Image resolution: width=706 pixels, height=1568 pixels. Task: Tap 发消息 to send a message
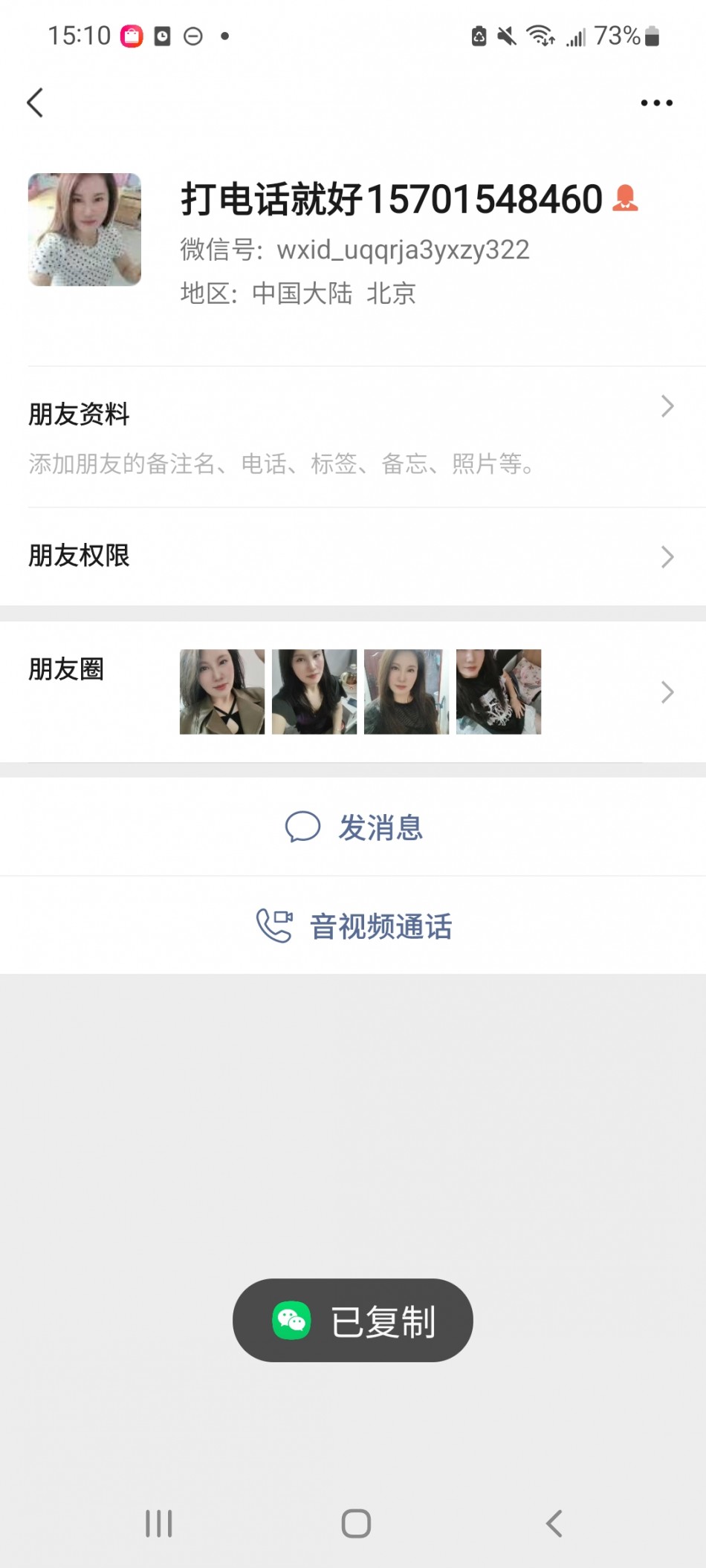tap(354, 827)
